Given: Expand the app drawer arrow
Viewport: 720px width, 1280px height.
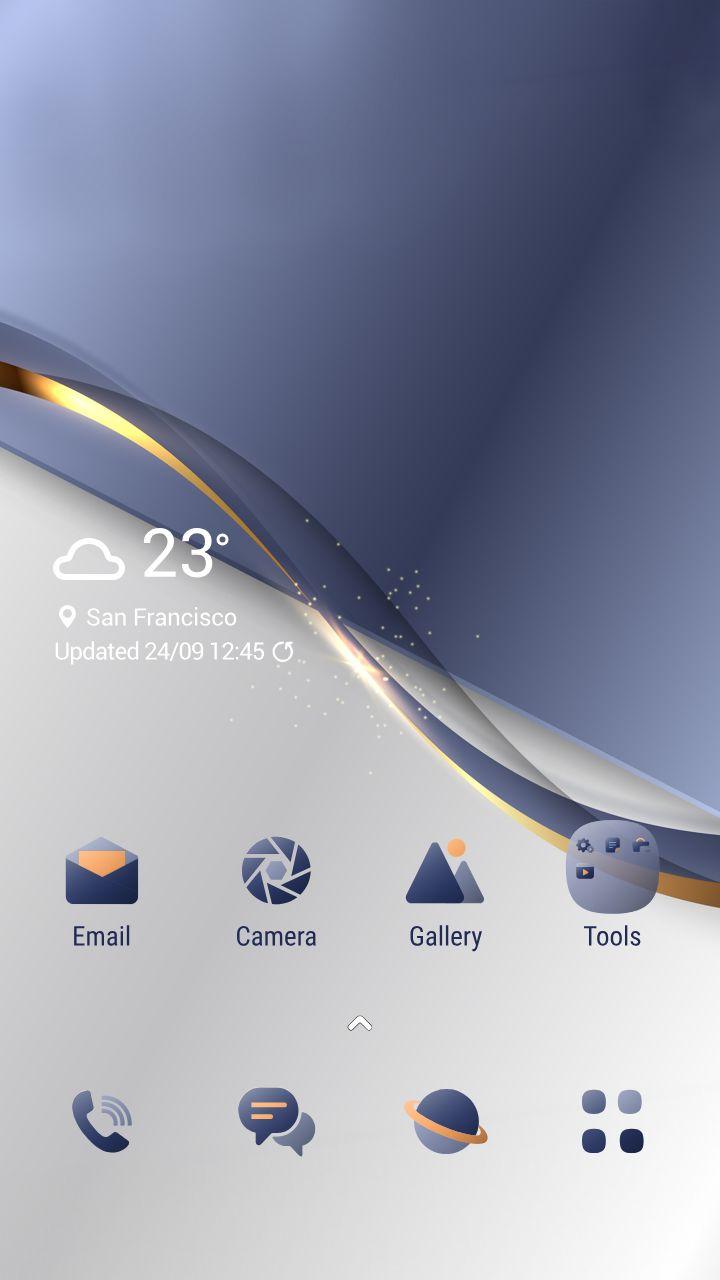Looking at the screenshot, I should [360, 1023].
